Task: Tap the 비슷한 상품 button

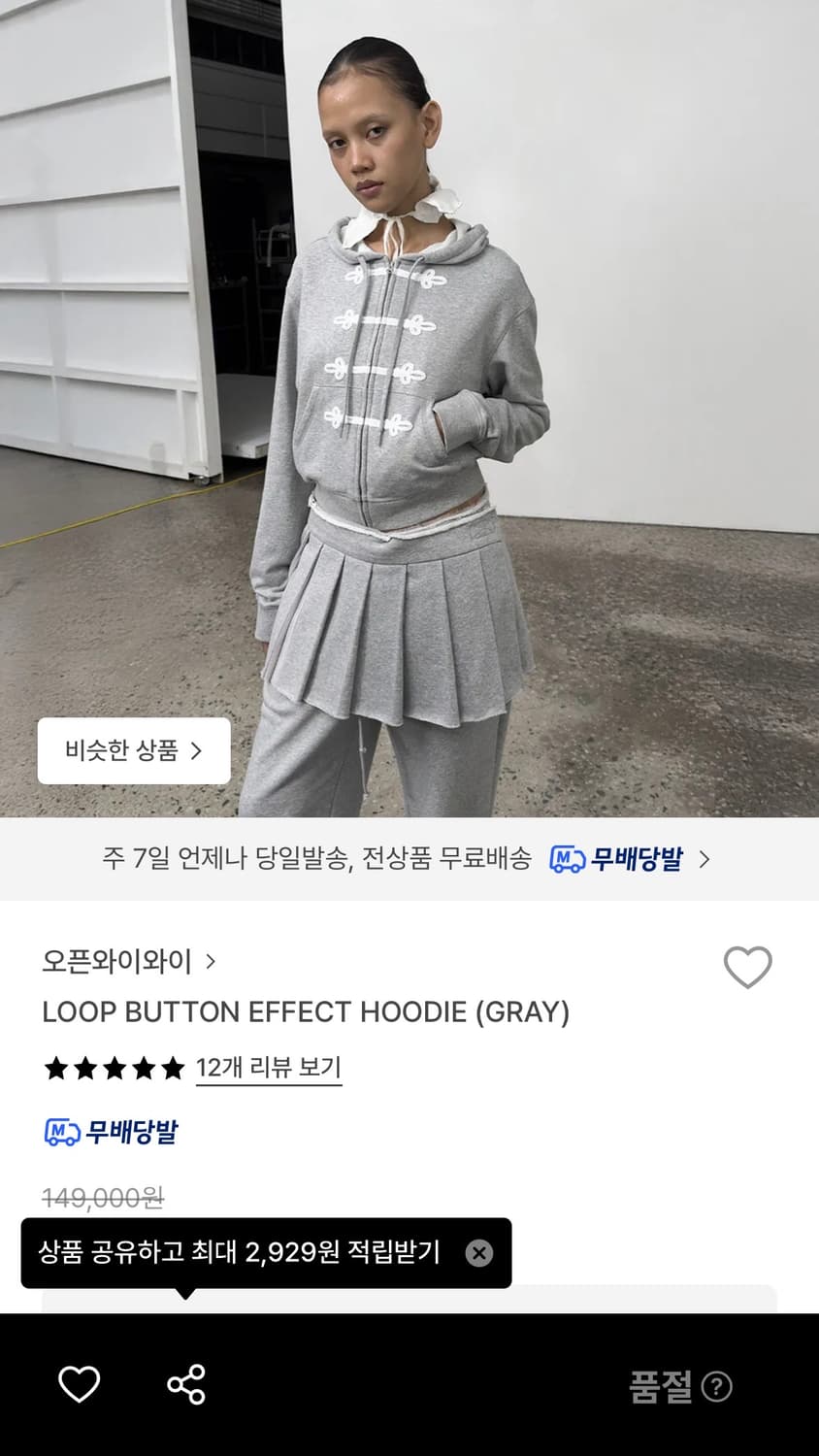Action: (133, 750)
